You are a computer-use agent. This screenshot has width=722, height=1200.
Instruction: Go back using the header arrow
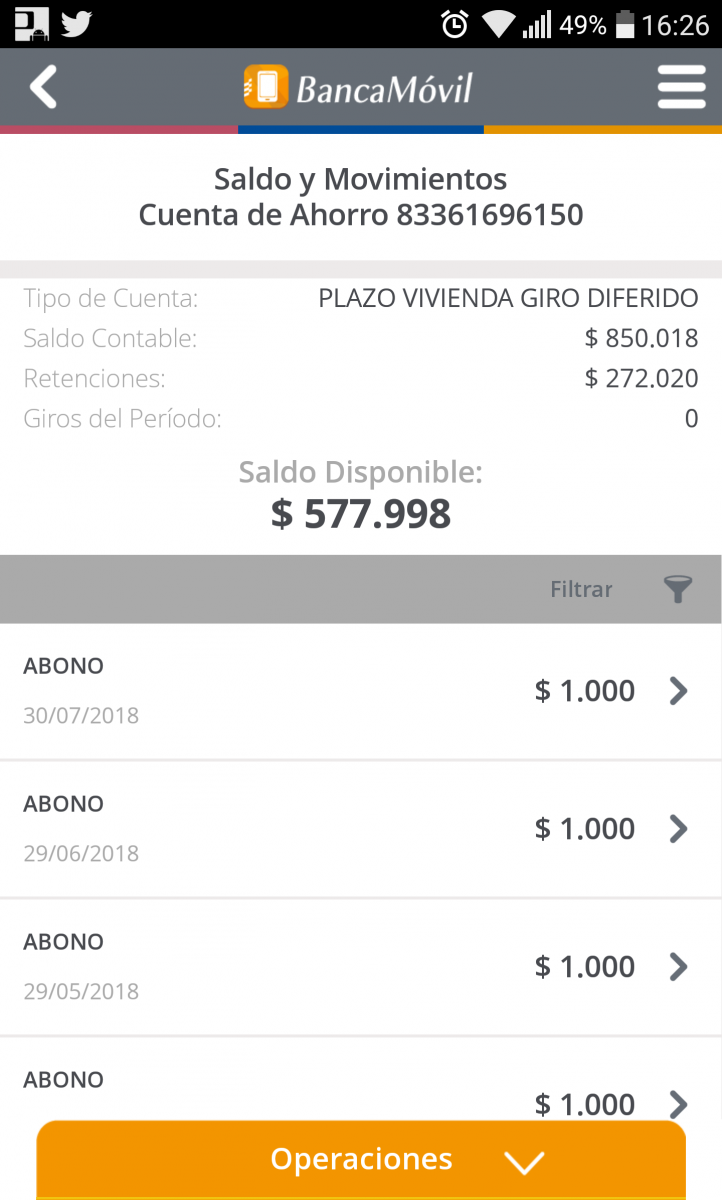(x=43, y=88)
